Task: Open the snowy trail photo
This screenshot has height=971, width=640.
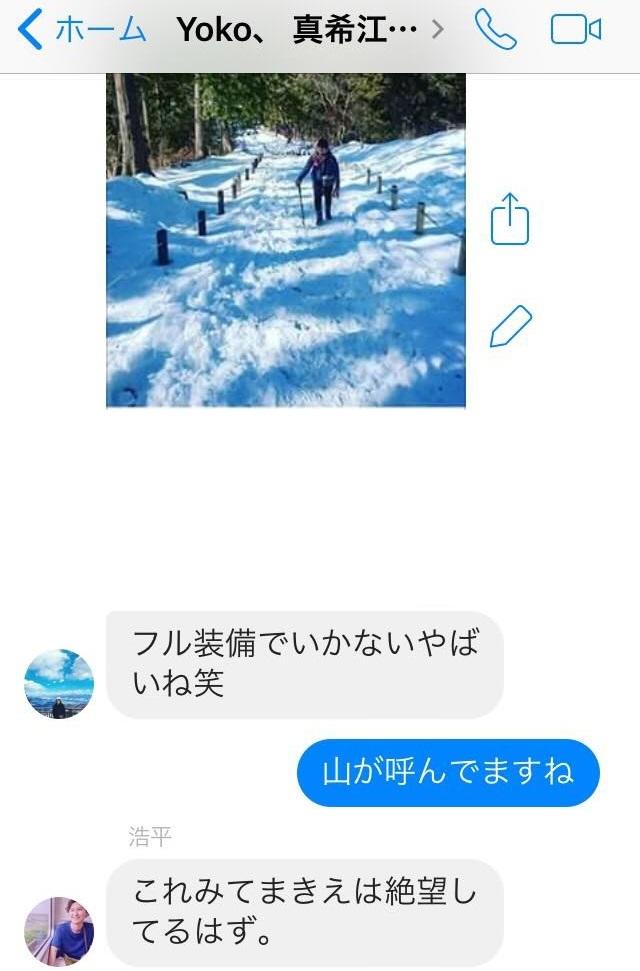Action: click(x=286, y=240)
